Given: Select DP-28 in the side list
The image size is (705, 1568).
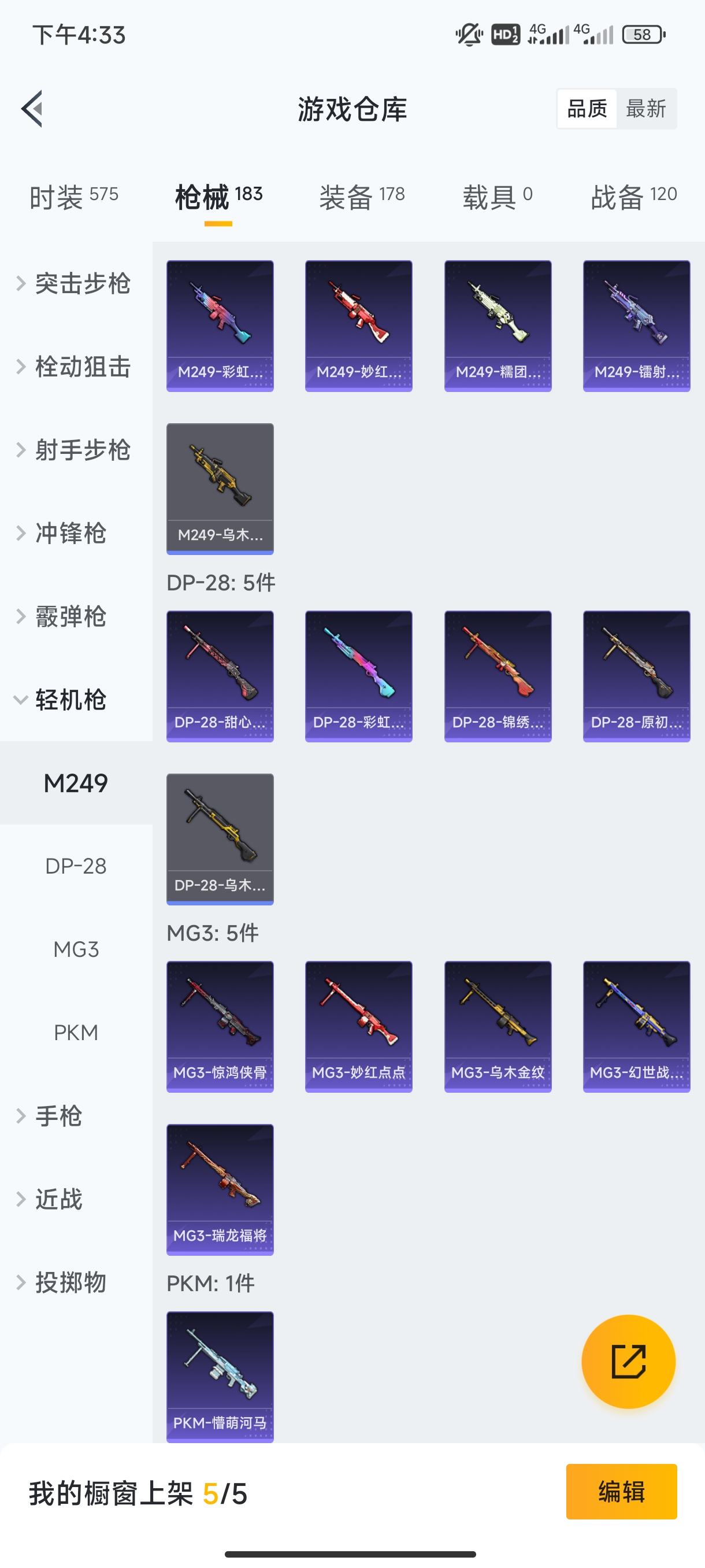Looking at the screenshot, I should pyautogui.click(x=76, y=866).
